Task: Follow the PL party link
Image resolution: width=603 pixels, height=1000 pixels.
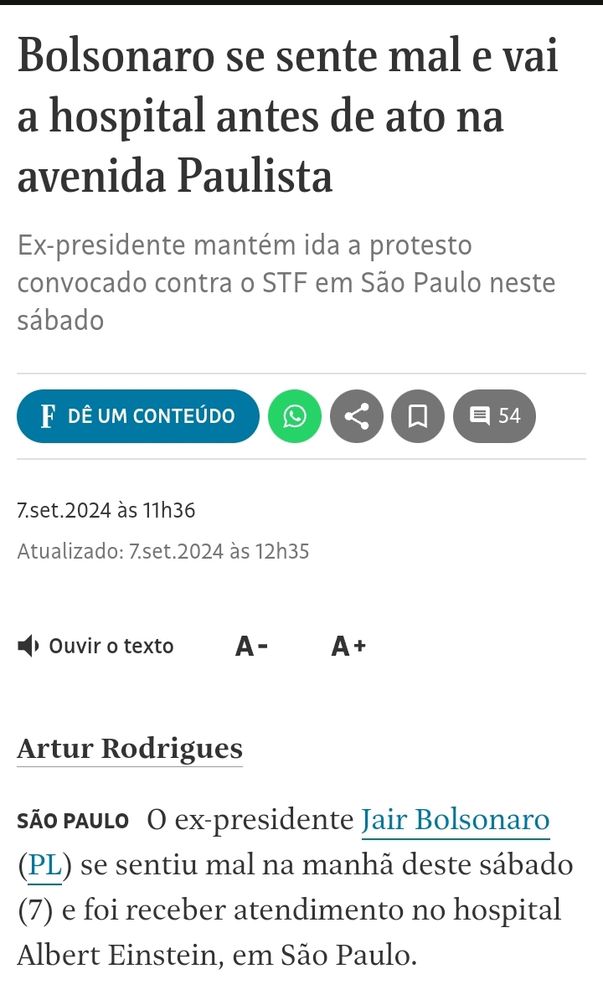Action: coord(44,864)
